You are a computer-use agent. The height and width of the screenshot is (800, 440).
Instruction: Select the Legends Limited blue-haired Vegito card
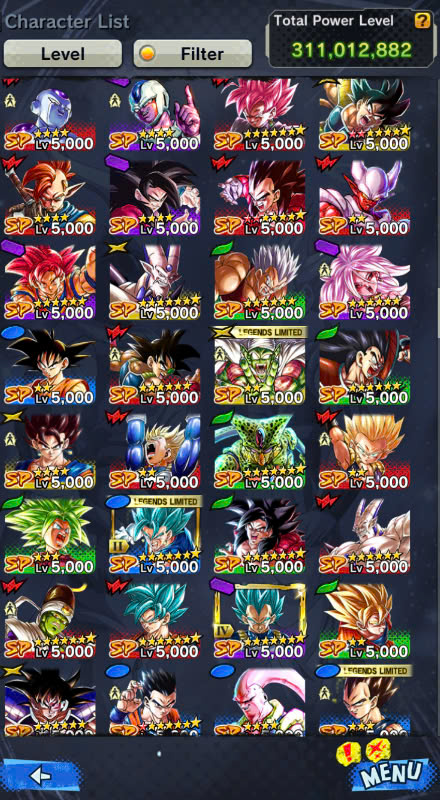[x=155, y=535]
